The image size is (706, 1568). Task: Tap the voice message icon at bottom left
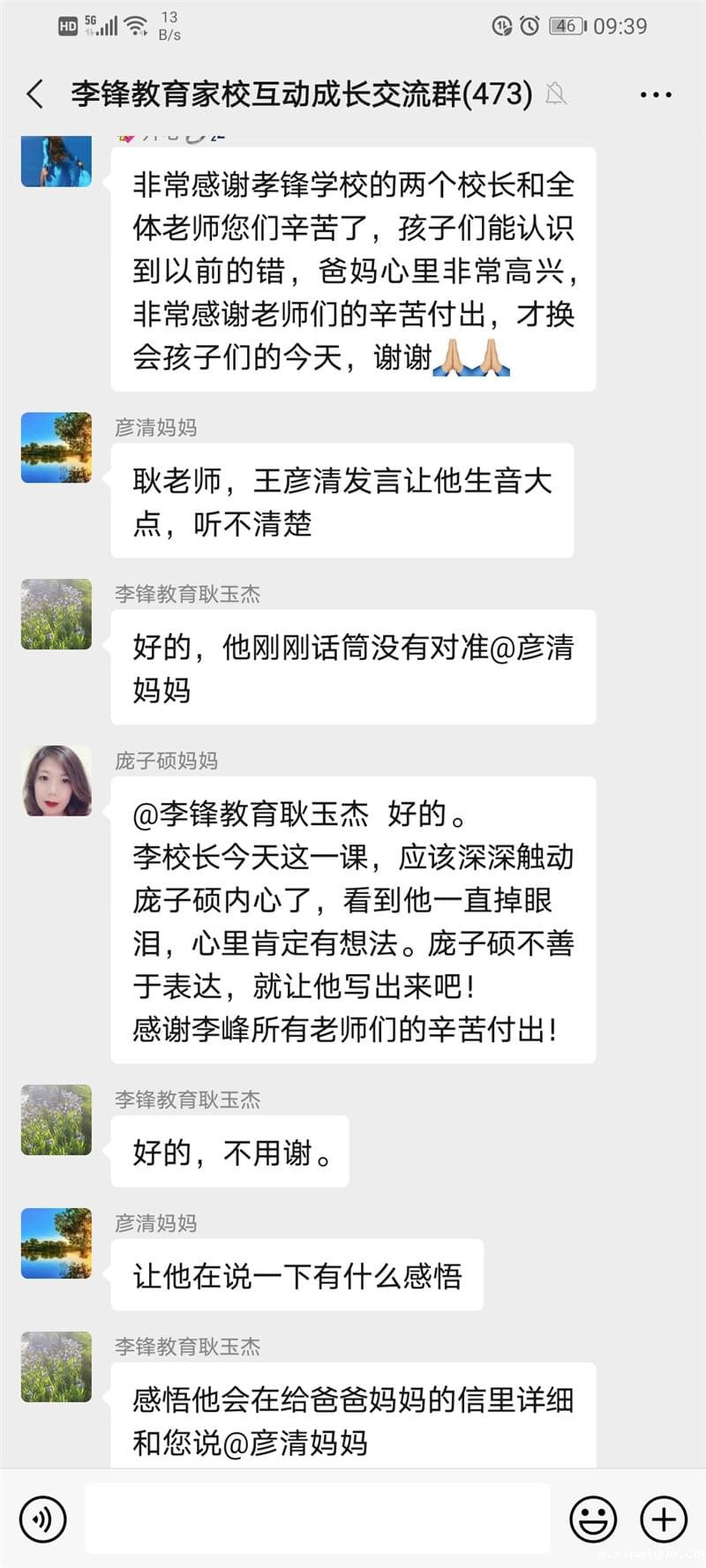[x=42, y=1519]
